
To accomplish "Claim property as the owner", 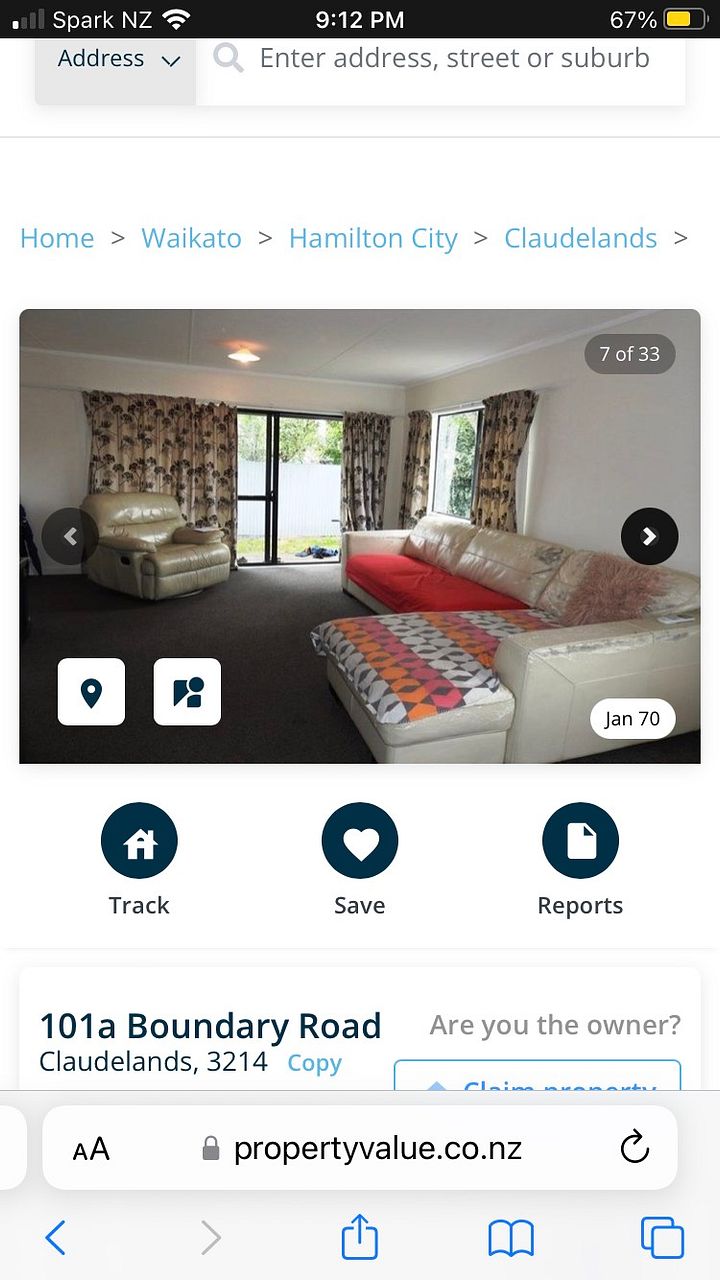I will (x=537, y=1080).
